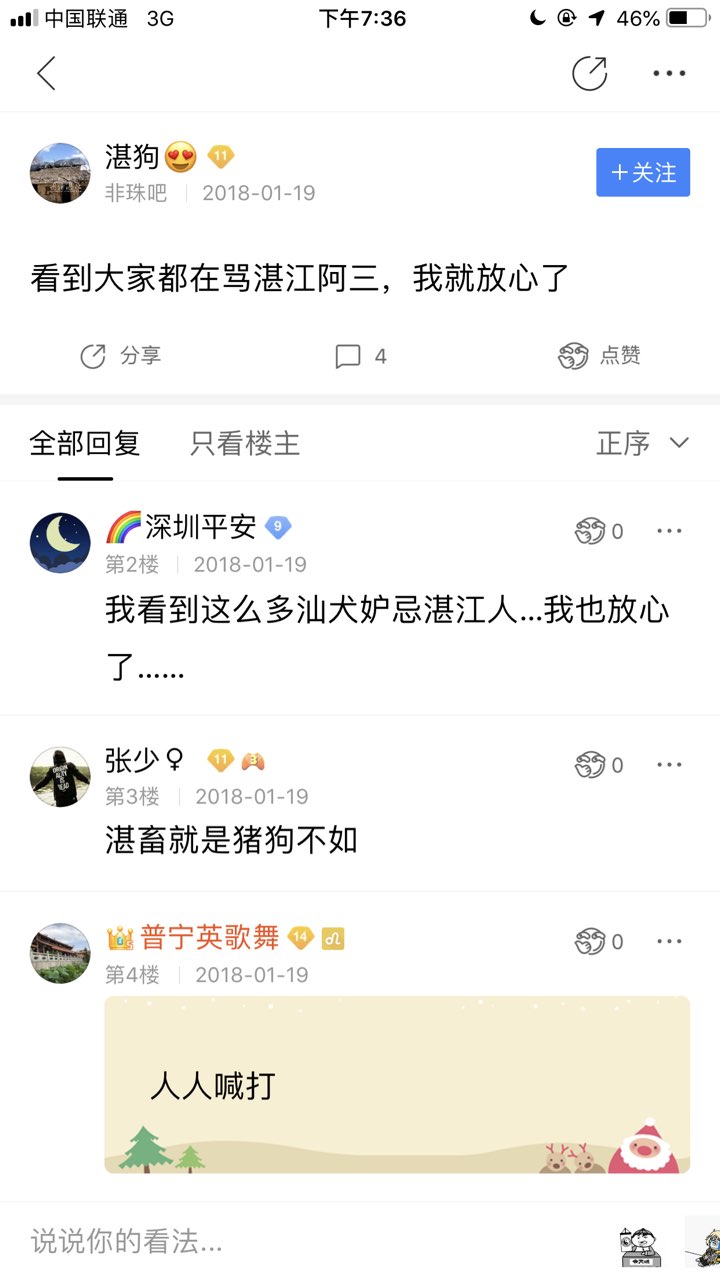Change reply order via 正序 dropdown
This screenshot has width=720, height=1280.
point(642,443)
